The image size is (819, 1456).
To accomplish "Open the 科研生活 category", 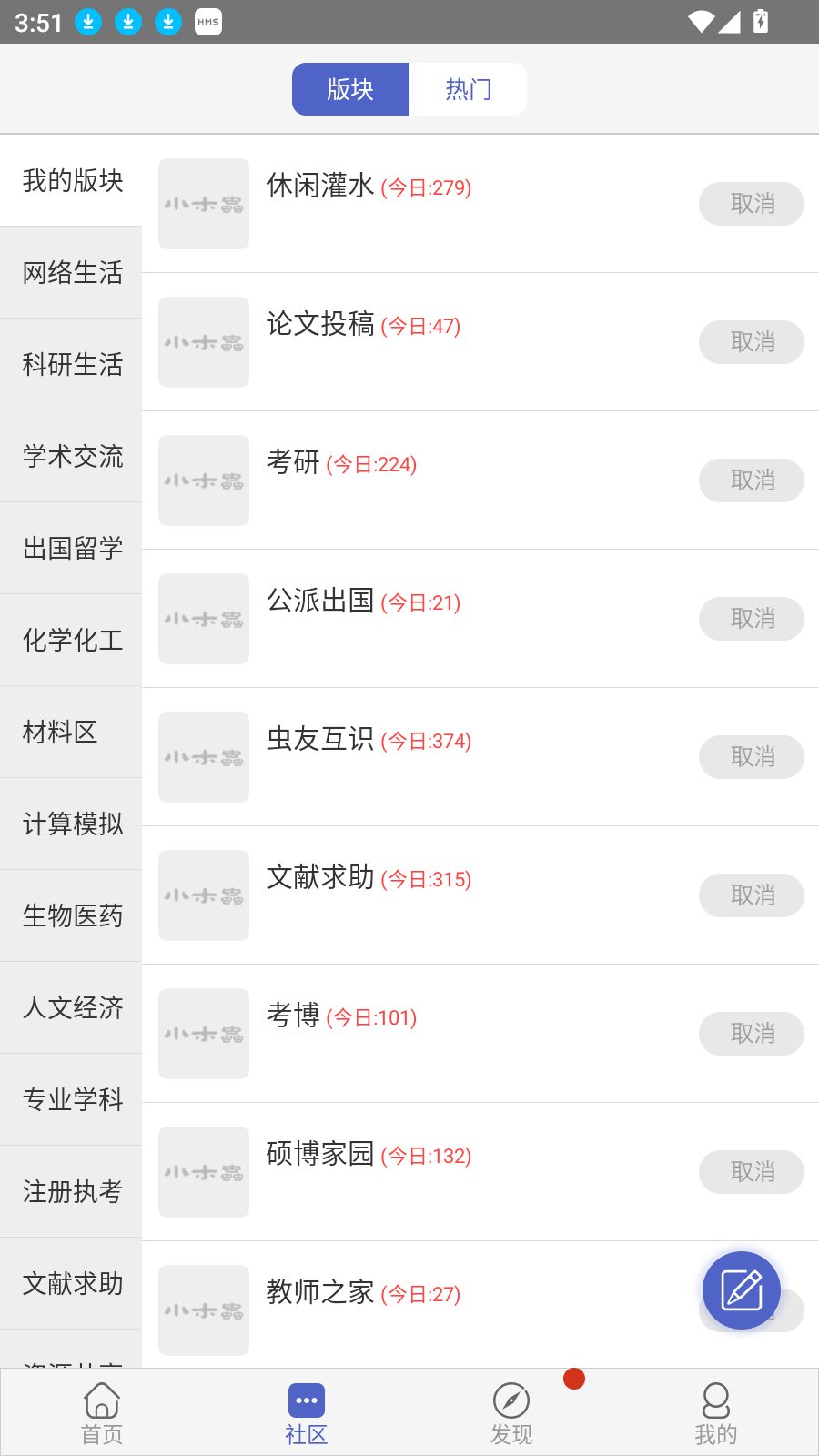I will point(71,365).
